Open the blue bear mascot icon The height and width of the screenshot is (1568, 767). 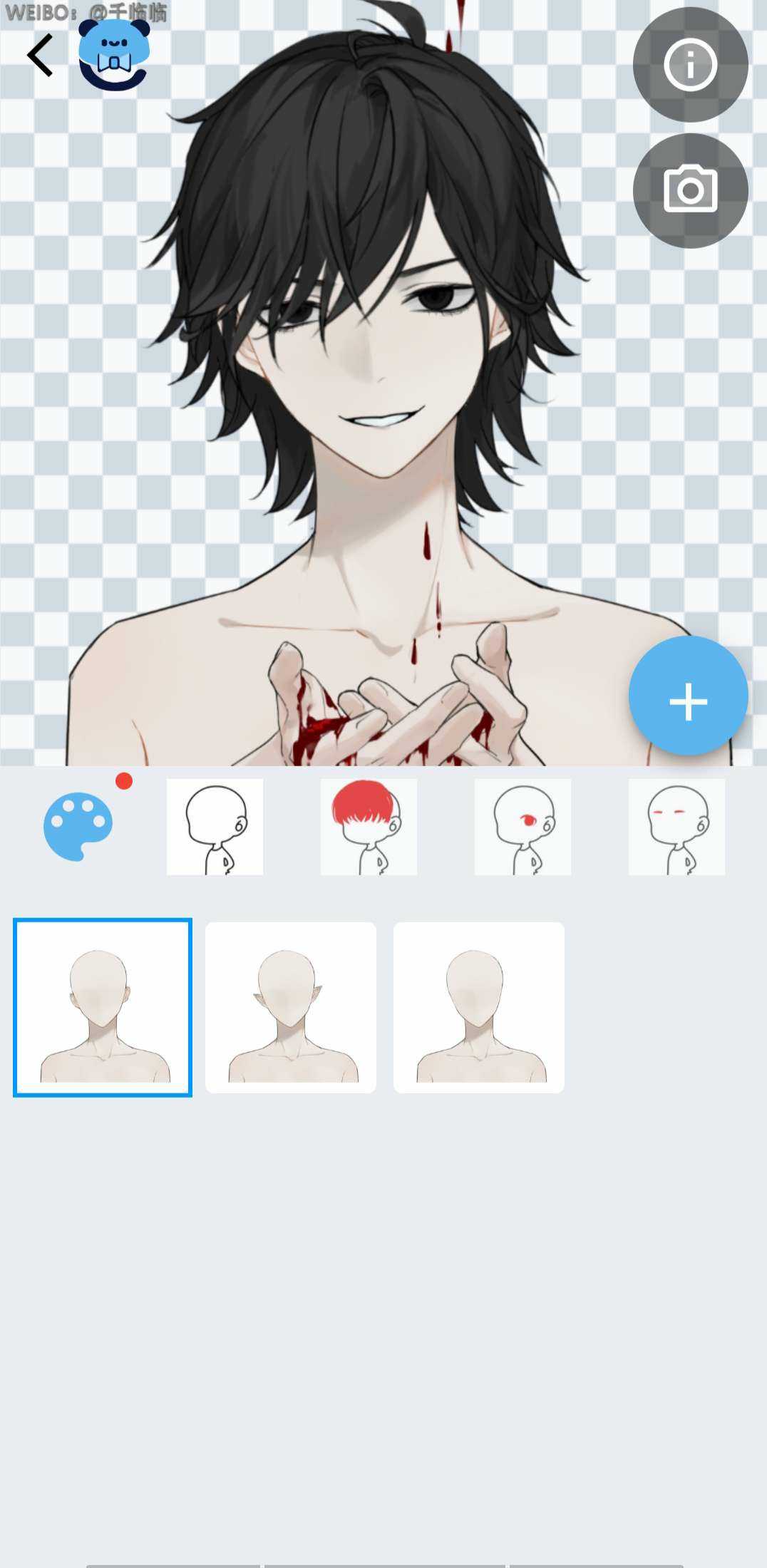point(114,54)
